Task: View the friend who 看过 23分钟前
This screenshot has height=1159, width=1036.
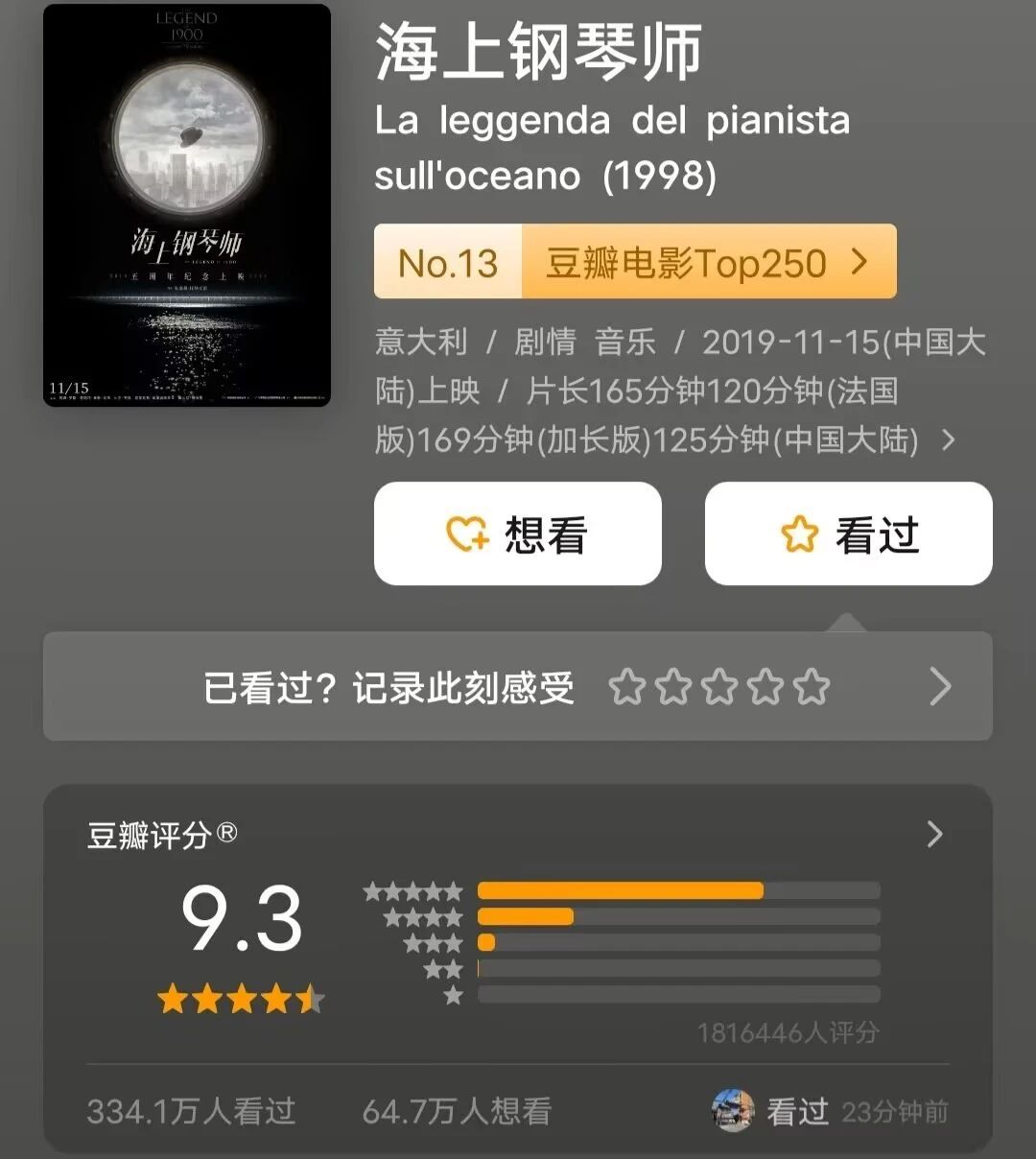Action: click(733, 1111)
